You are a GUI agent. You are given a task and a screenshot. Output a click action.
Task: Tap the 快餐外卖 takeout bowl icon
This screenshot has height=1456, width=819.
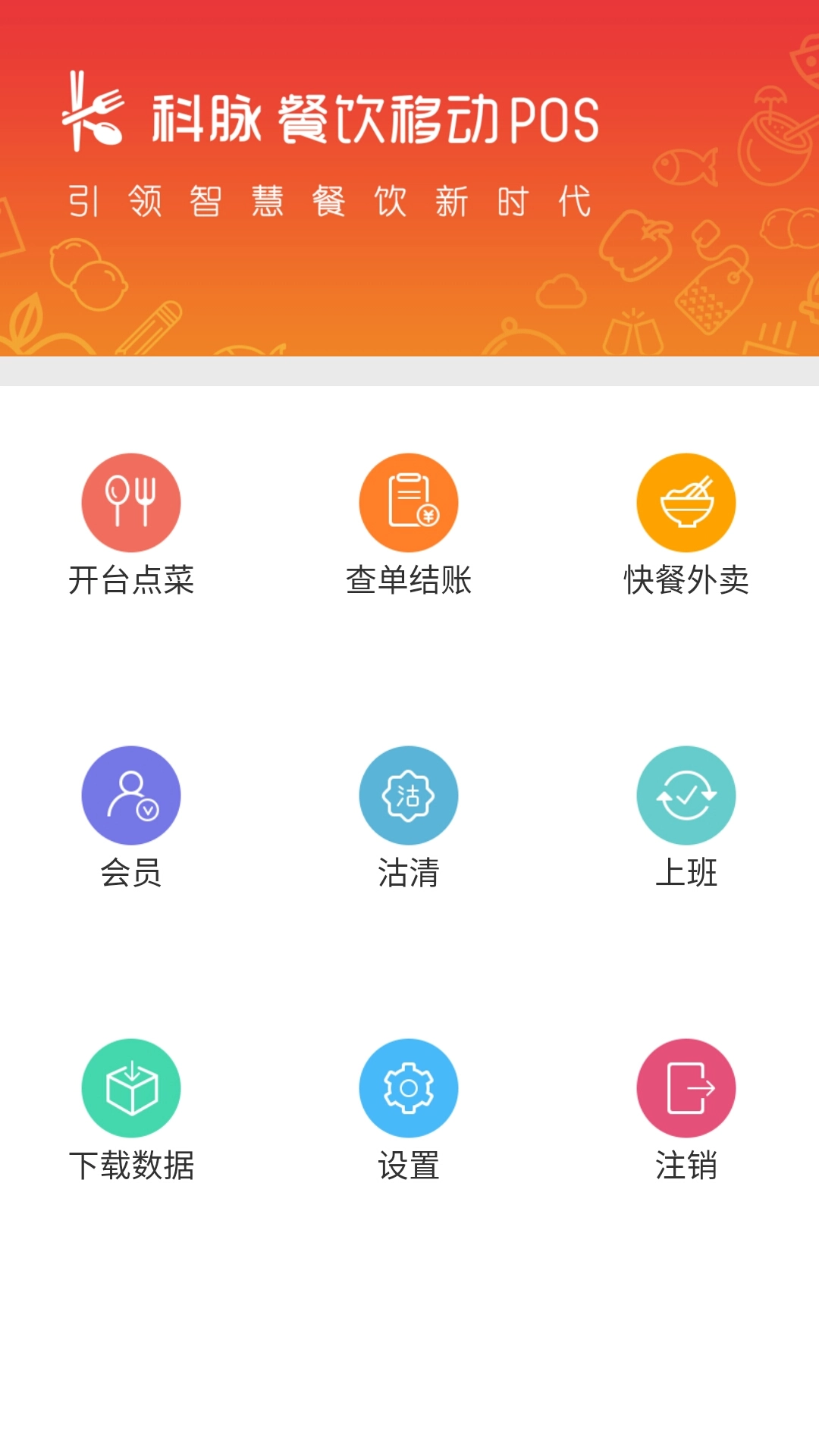pyautogui.click(x=686, y=502)
